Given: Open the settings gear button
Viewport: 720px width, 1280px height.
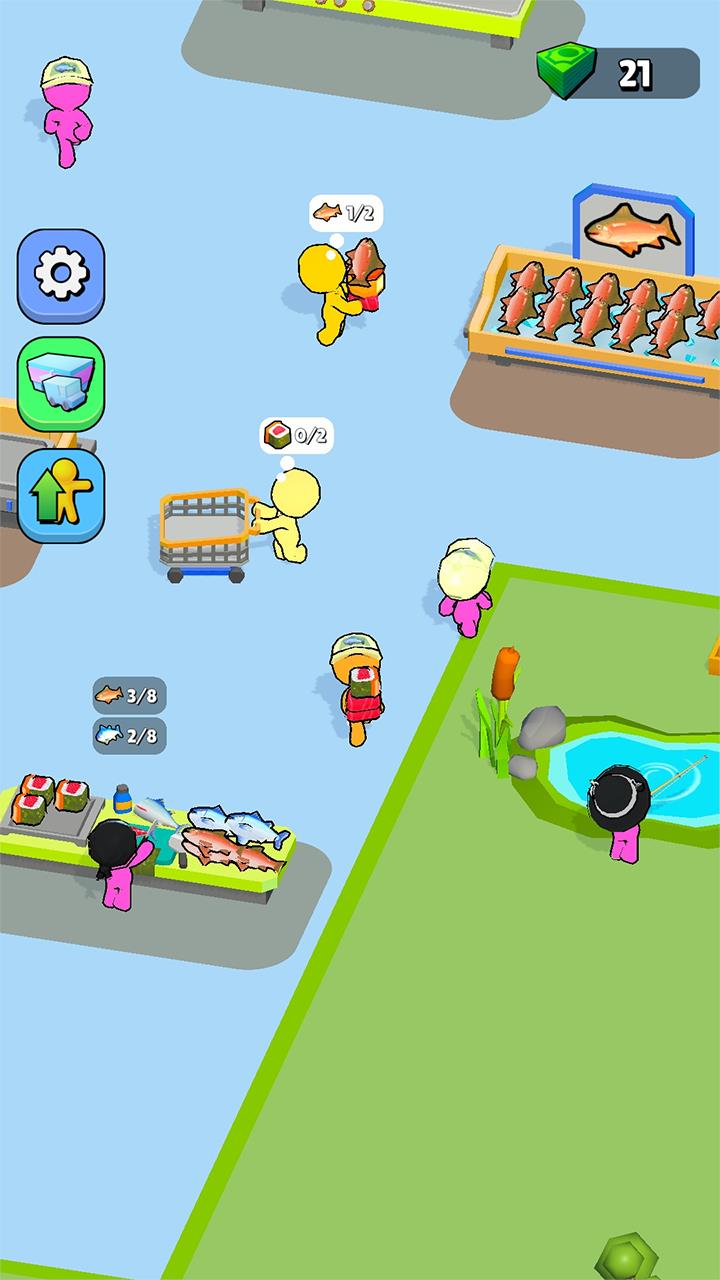Looking at the screenshot, I should coord(61,274).
